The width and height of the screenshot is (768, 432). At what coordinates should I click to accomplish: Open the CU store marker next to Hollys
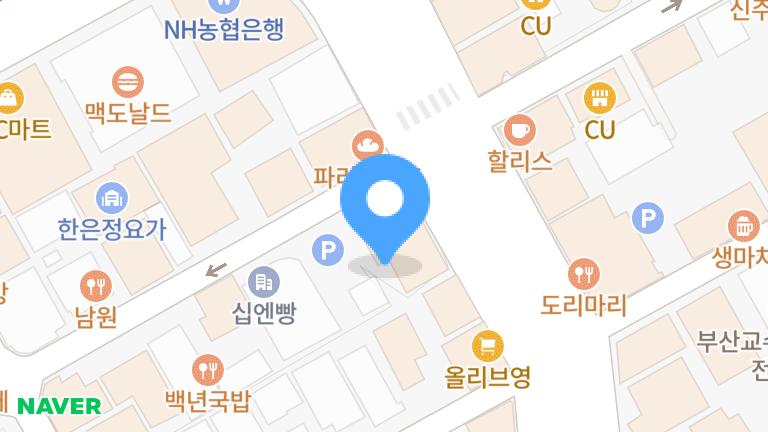pos(600,99)
